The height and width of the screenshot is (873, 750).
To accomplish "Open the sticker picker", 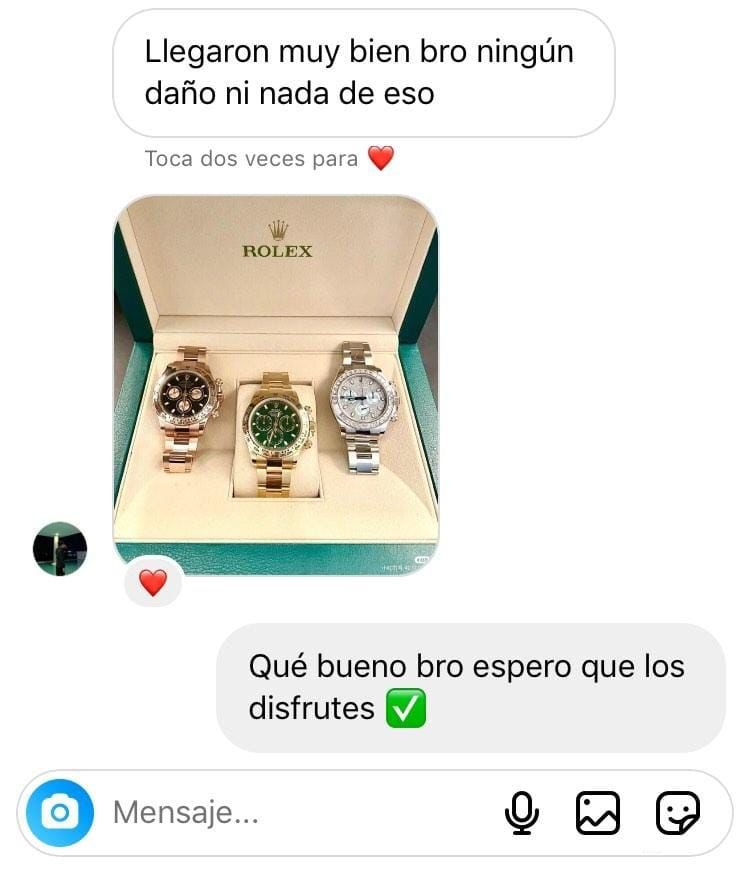I will click(x=677, y=812).
